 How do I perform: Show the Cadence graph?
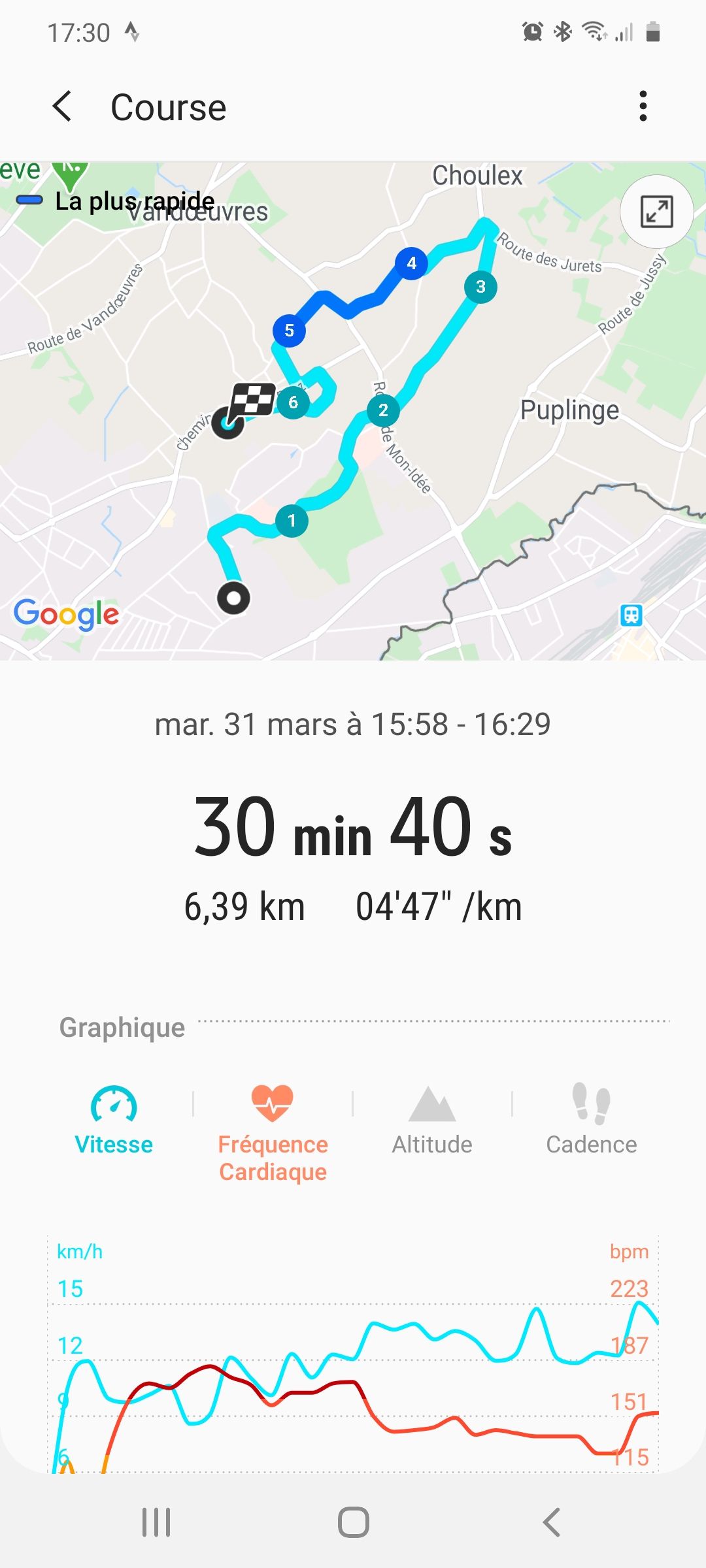tap(591, 1120)
